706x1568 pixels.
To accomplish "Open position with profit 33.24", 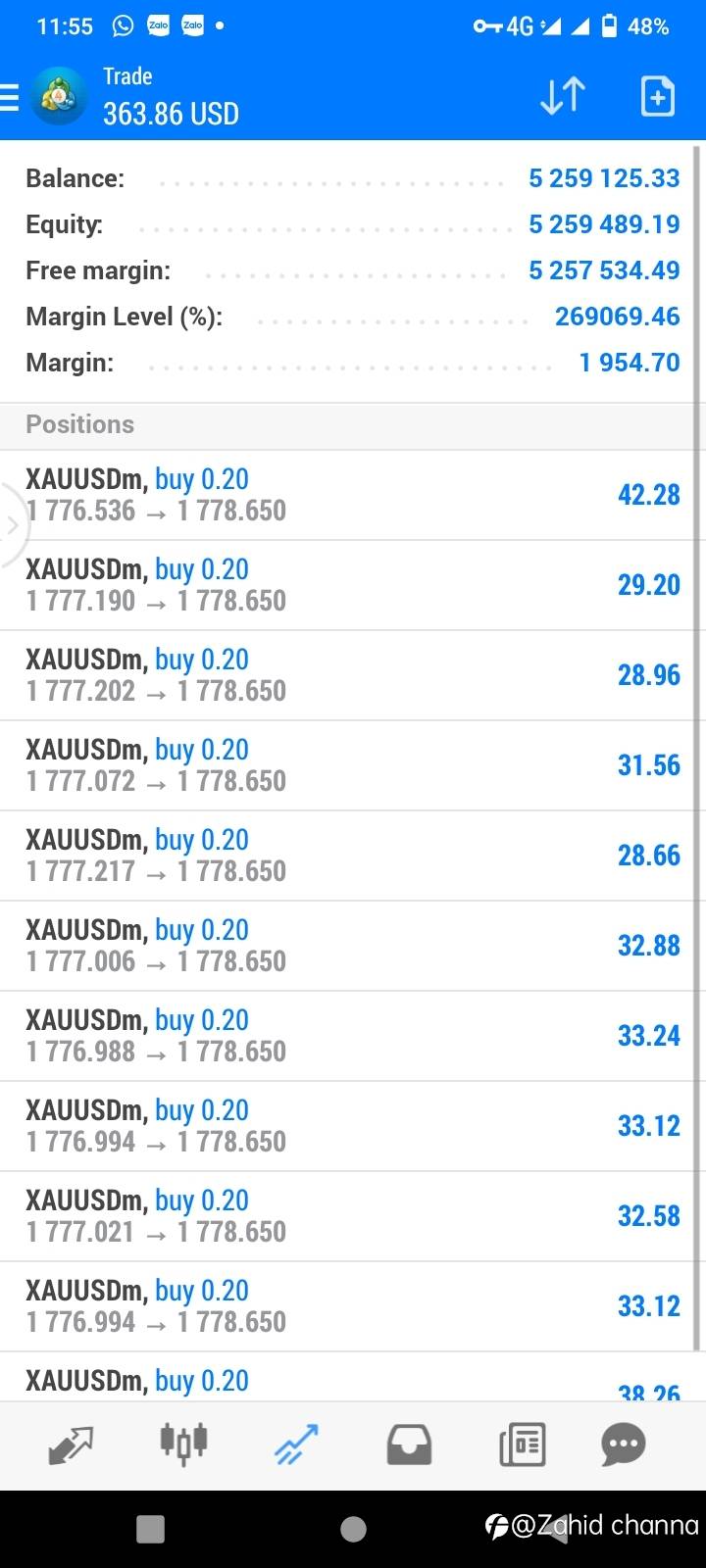I will click(353, 1036).
